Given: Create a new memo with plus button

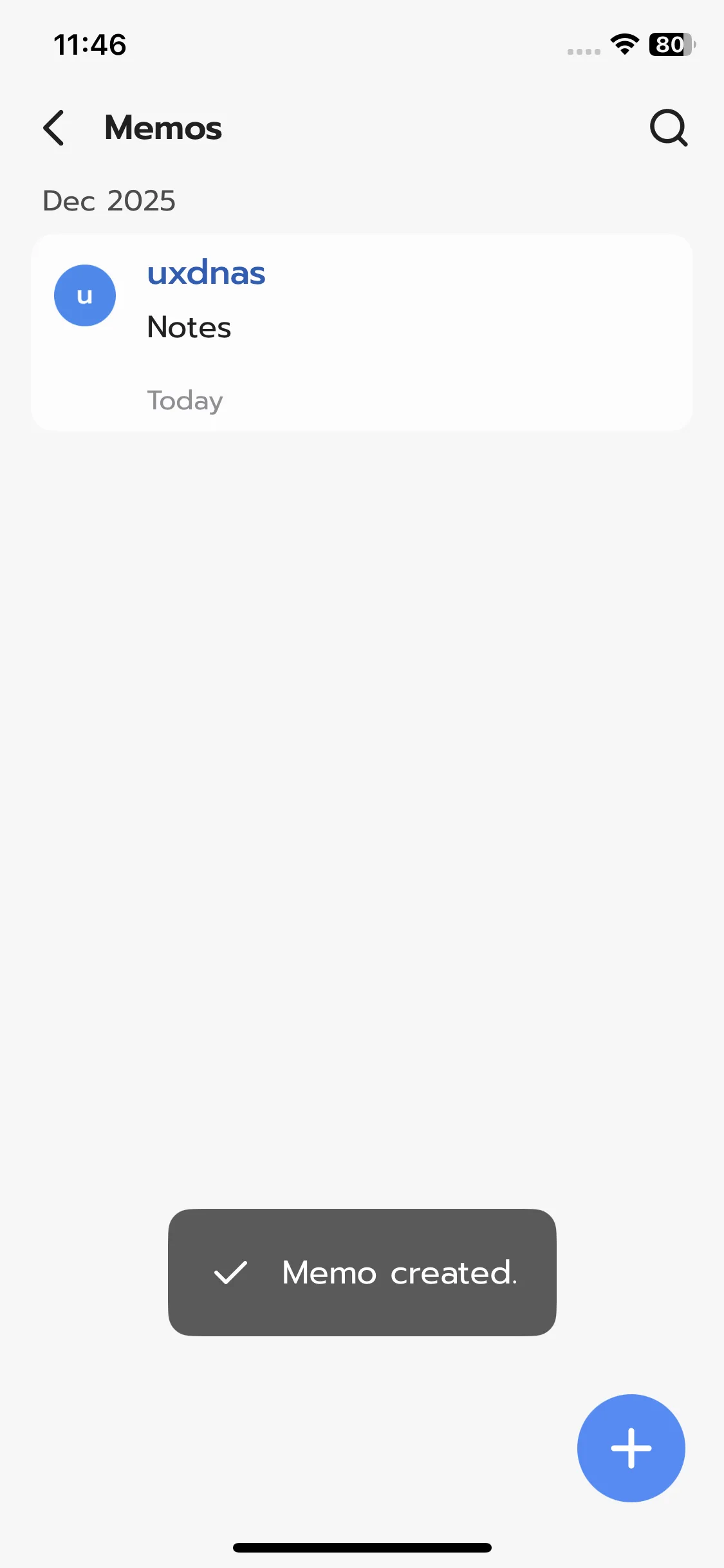Looking at the screenshot, I should [x=631, y=1448].
